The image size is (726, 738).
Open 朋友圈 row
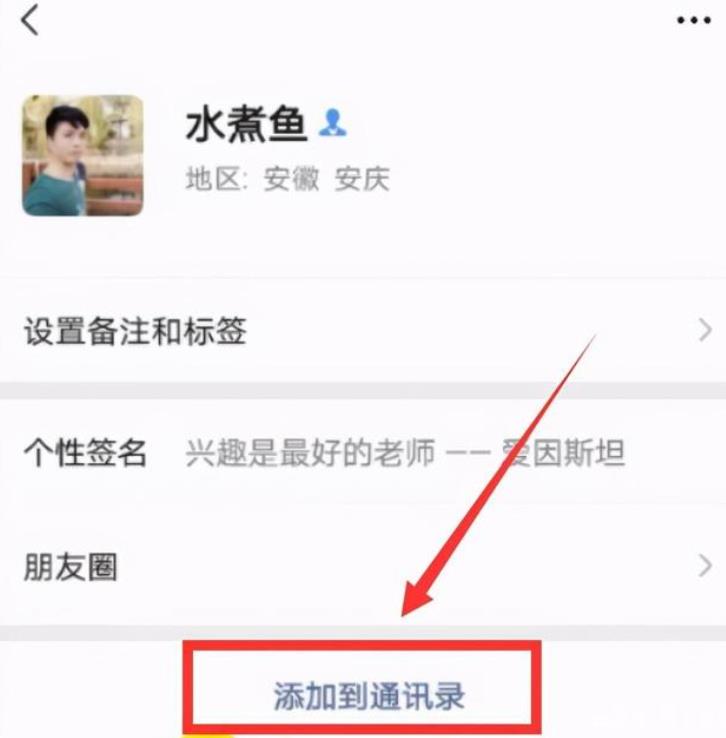point(363,568)
